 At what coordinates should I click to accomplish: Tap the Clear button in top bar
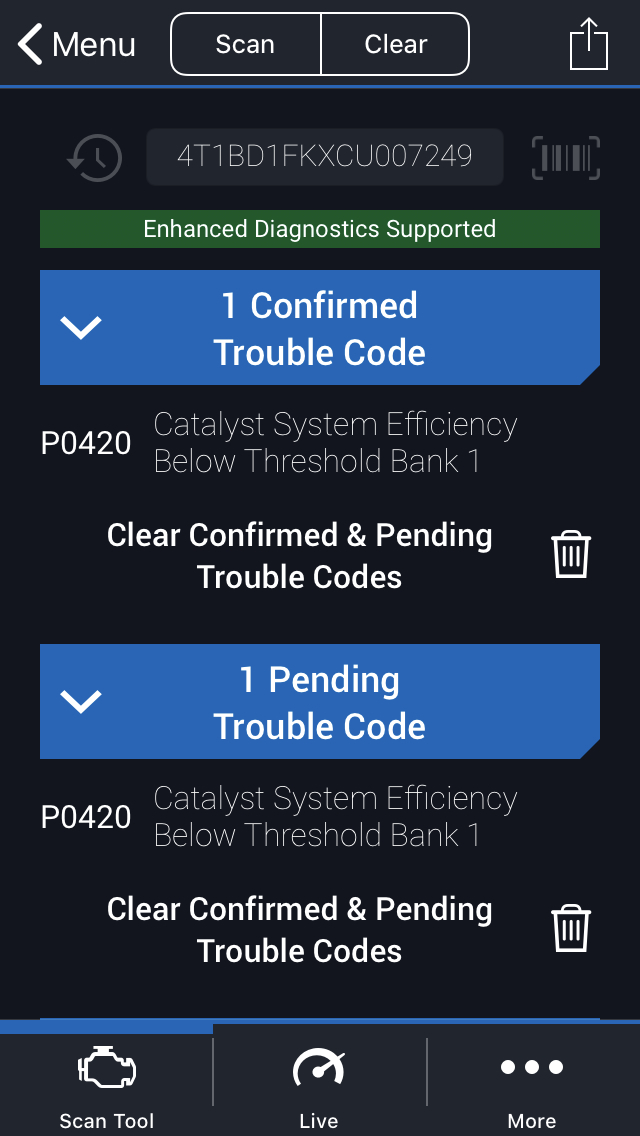395,44
